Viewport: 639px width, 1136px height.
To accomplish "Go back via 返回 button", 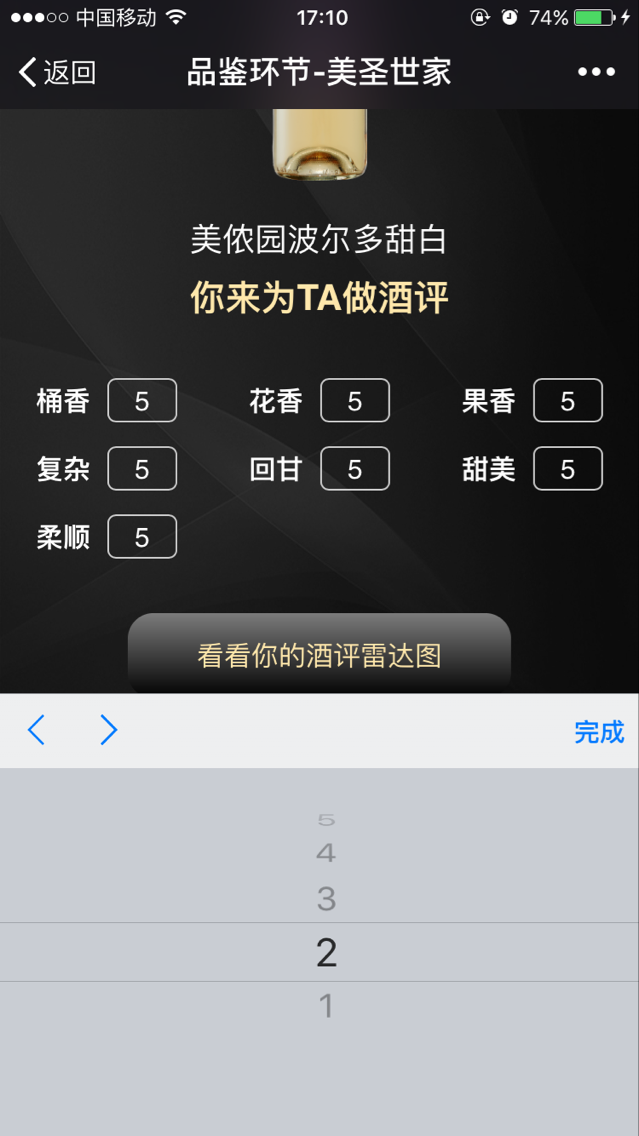I will pos(57,72).
